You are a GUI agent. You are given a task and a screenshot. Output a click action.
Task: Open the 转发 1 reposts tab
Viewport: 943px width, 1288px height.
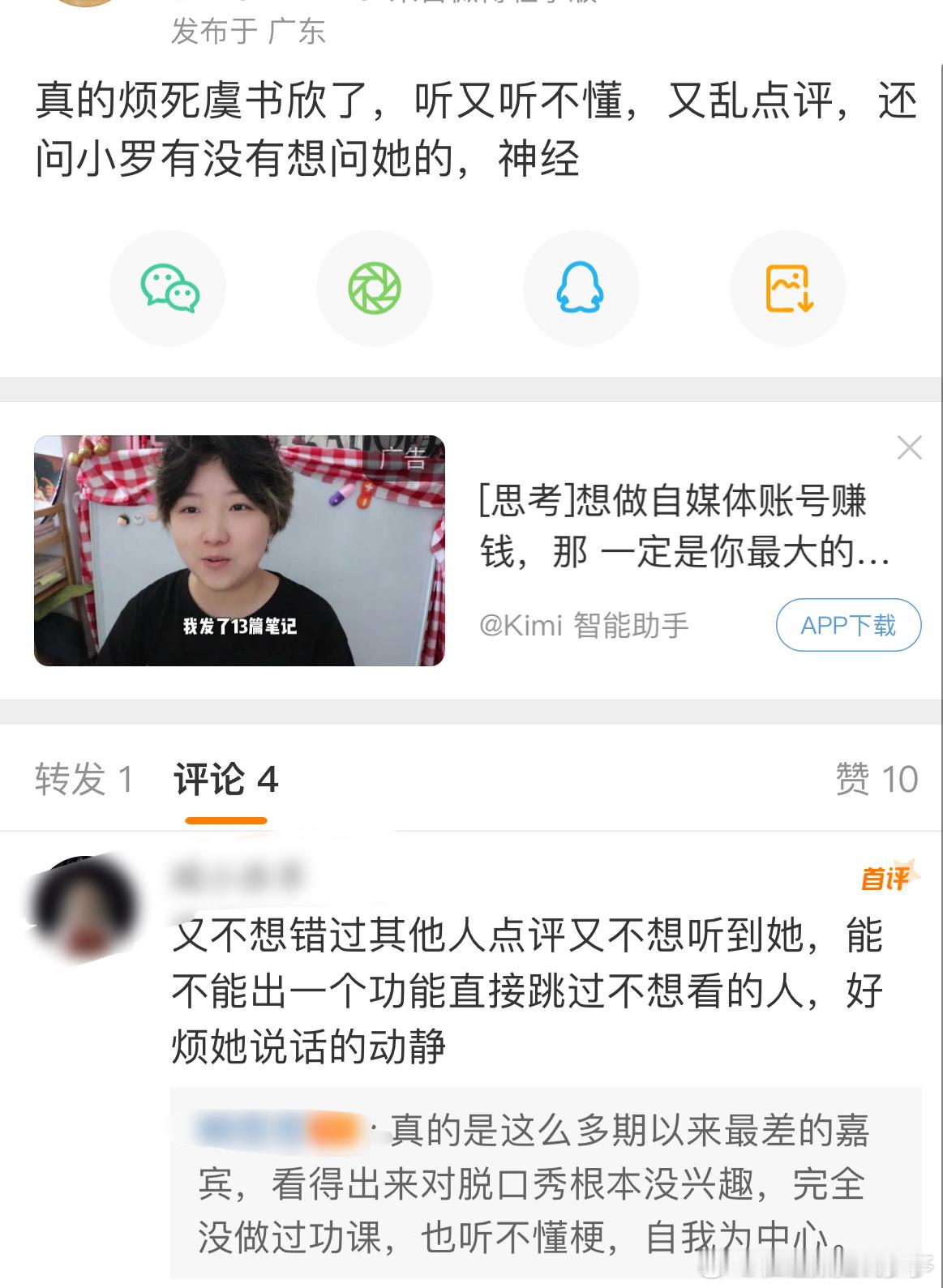point(84,781)
